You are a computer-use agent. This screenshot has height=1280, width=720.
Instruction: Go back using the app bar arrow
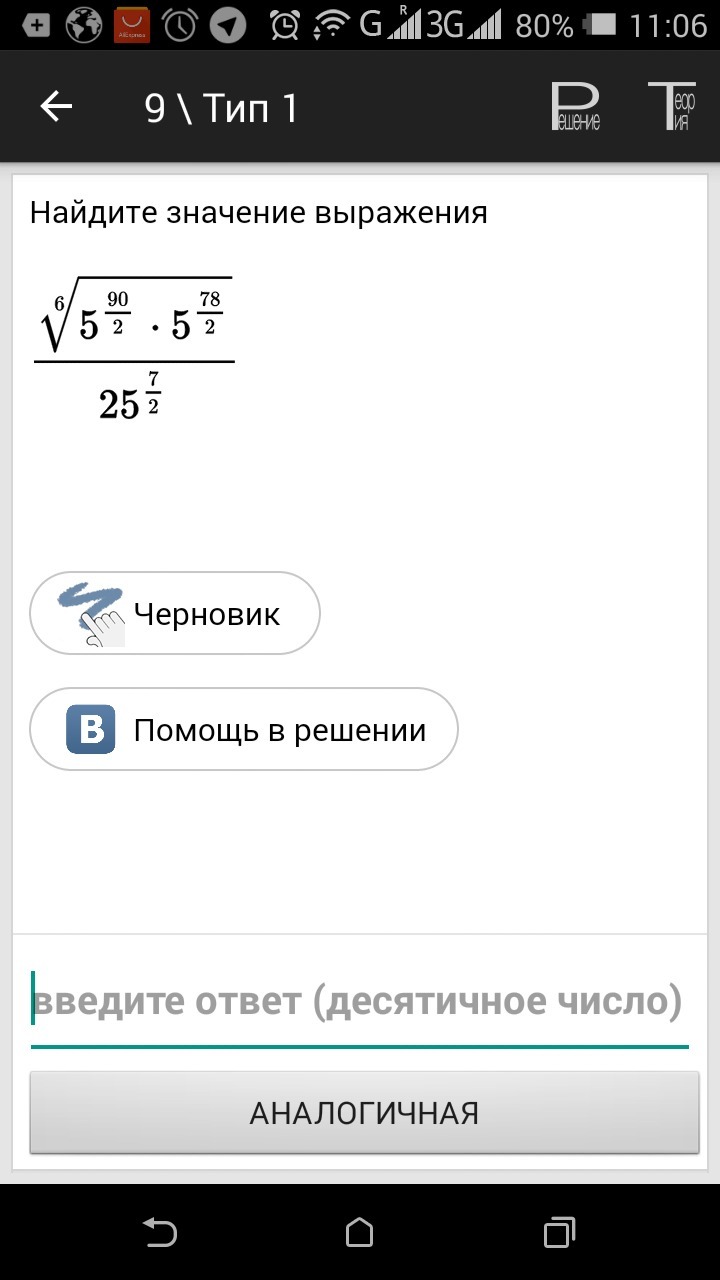56,107
